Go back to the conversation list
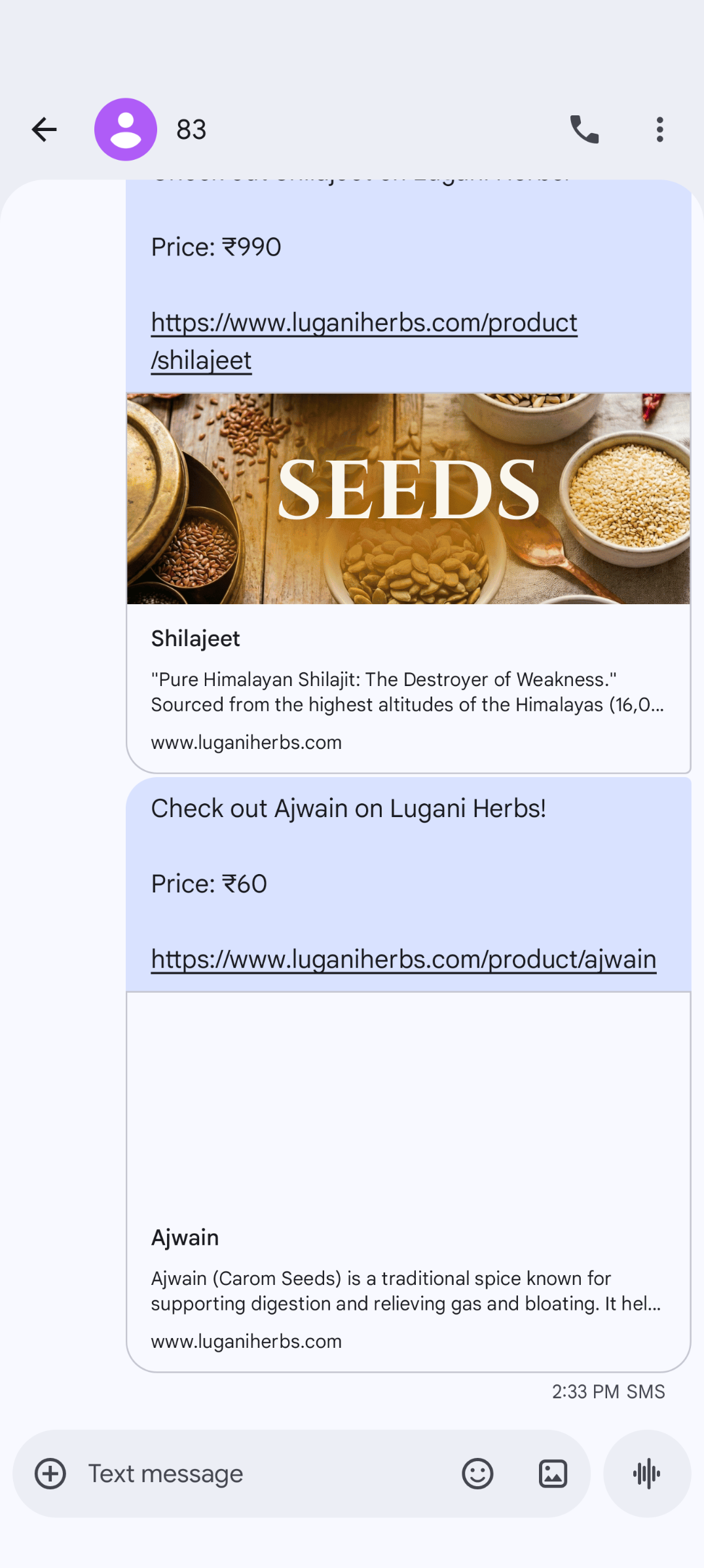The height and width of the screenshot is (1568, 704). click(44, 129)
